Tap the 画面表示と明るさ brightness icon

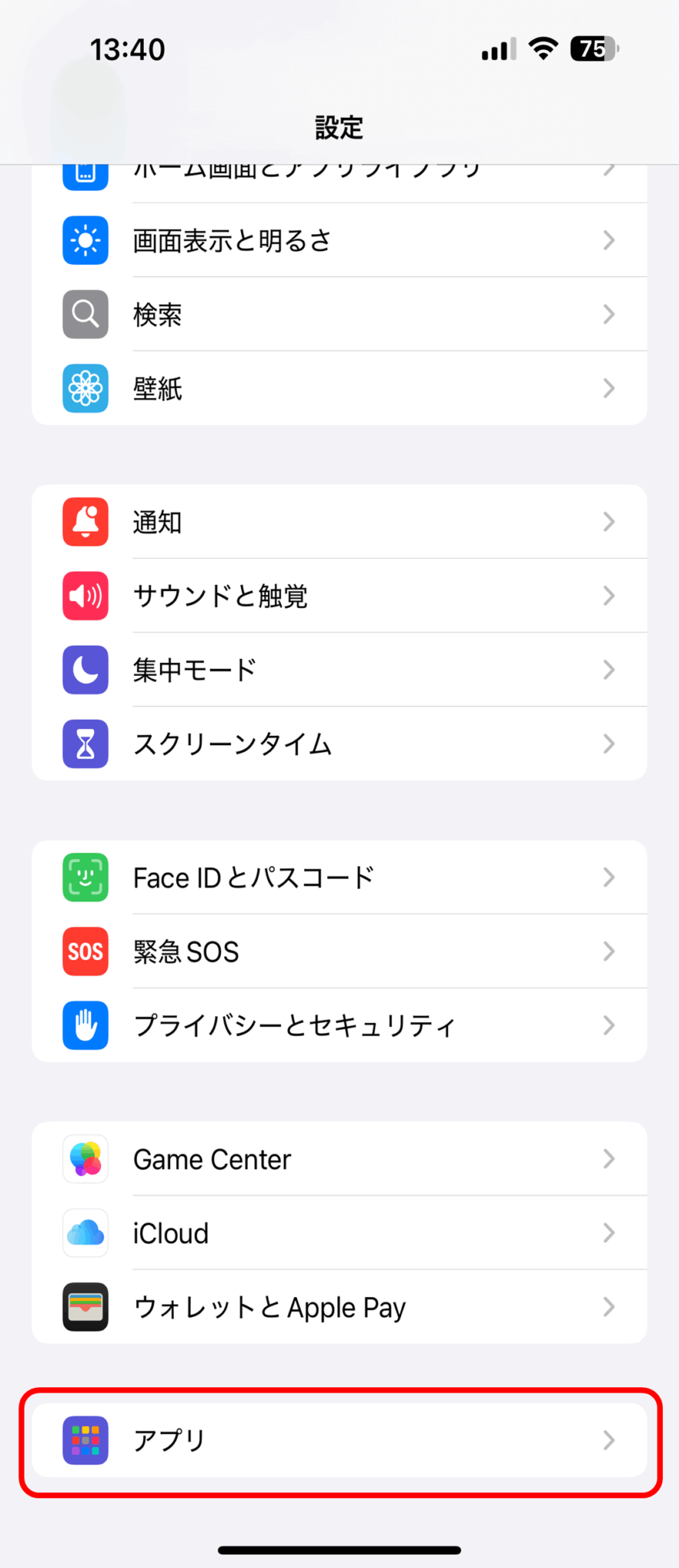[85, 240]
